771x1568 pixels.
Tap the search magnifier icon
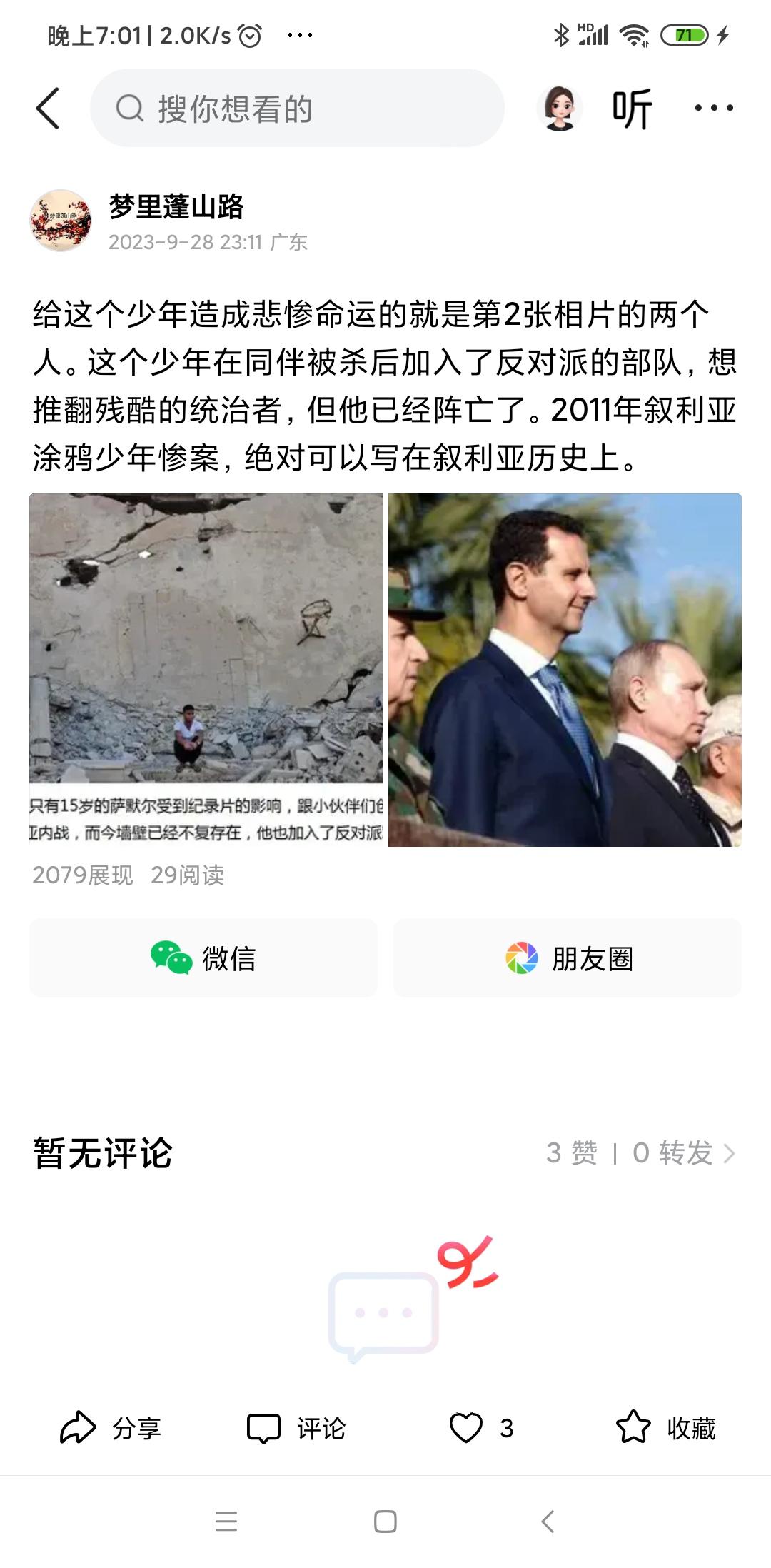(x=128, y=109)
